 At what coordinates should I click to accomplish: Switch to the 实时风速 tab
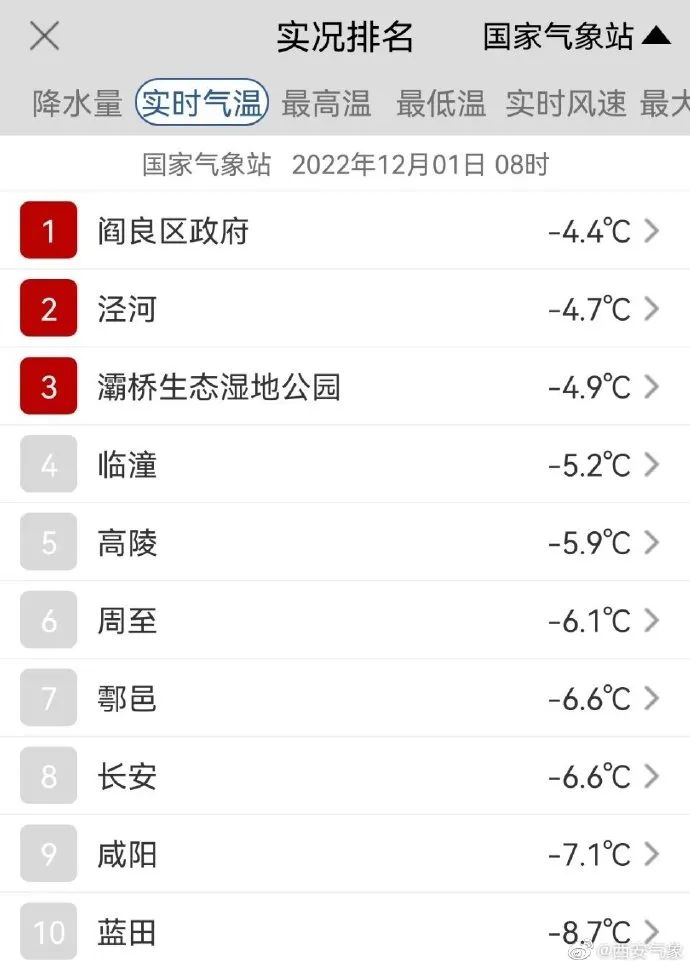click(566, 103)
